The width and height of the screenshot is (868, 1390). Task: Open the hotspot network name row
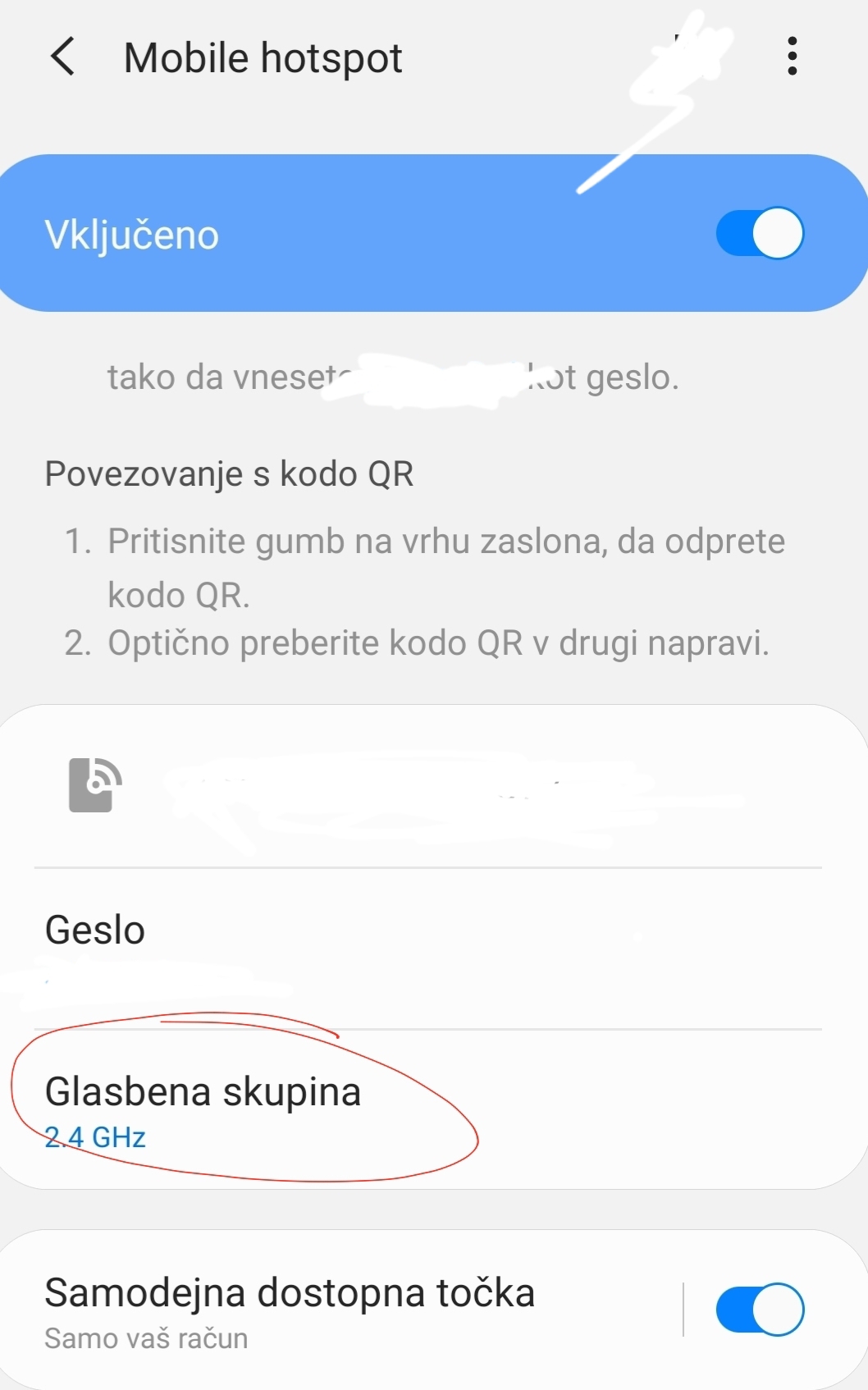point(410,786)
